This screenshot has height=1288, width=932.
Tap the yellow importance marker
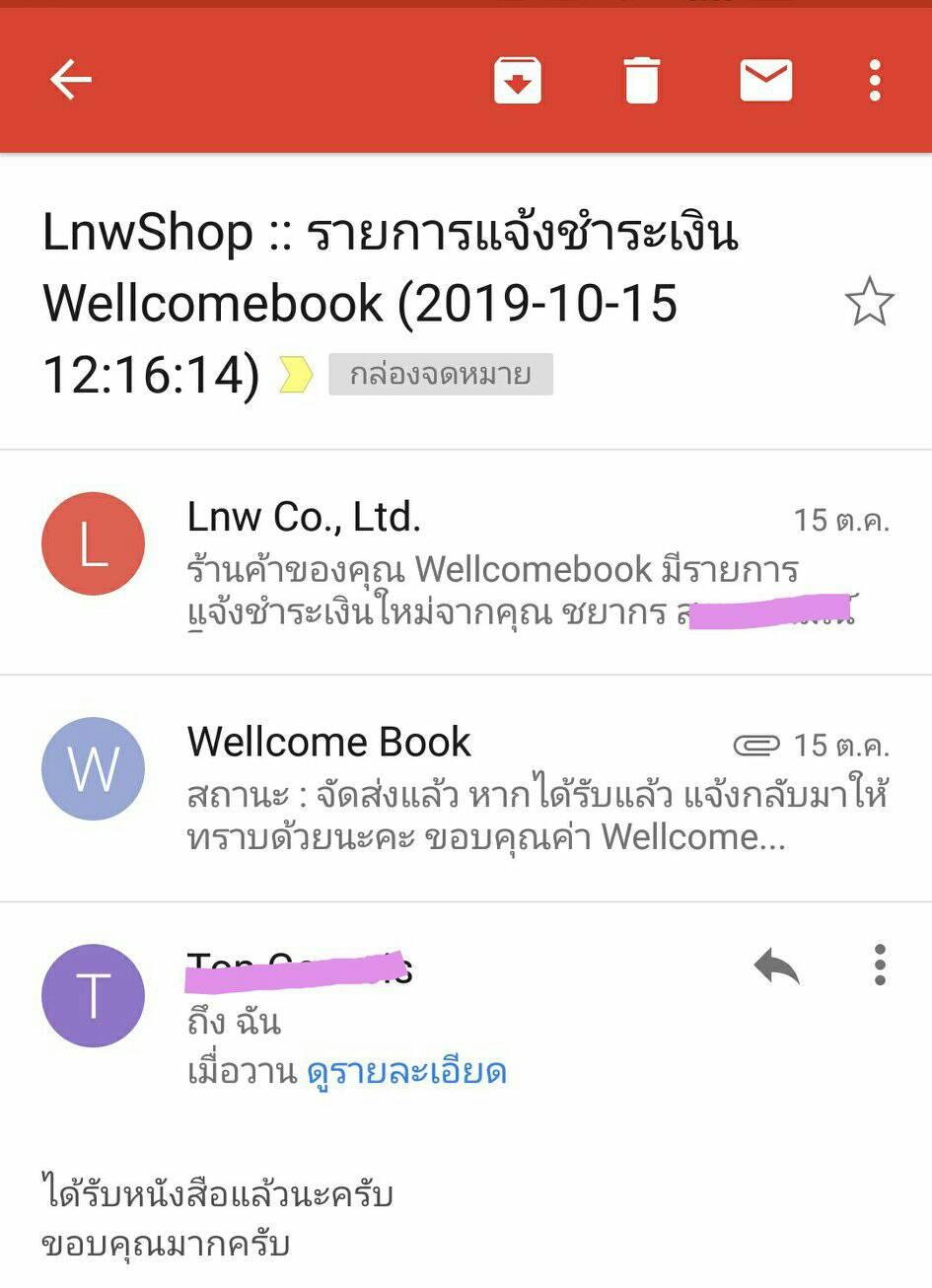[x=296, y=375]
